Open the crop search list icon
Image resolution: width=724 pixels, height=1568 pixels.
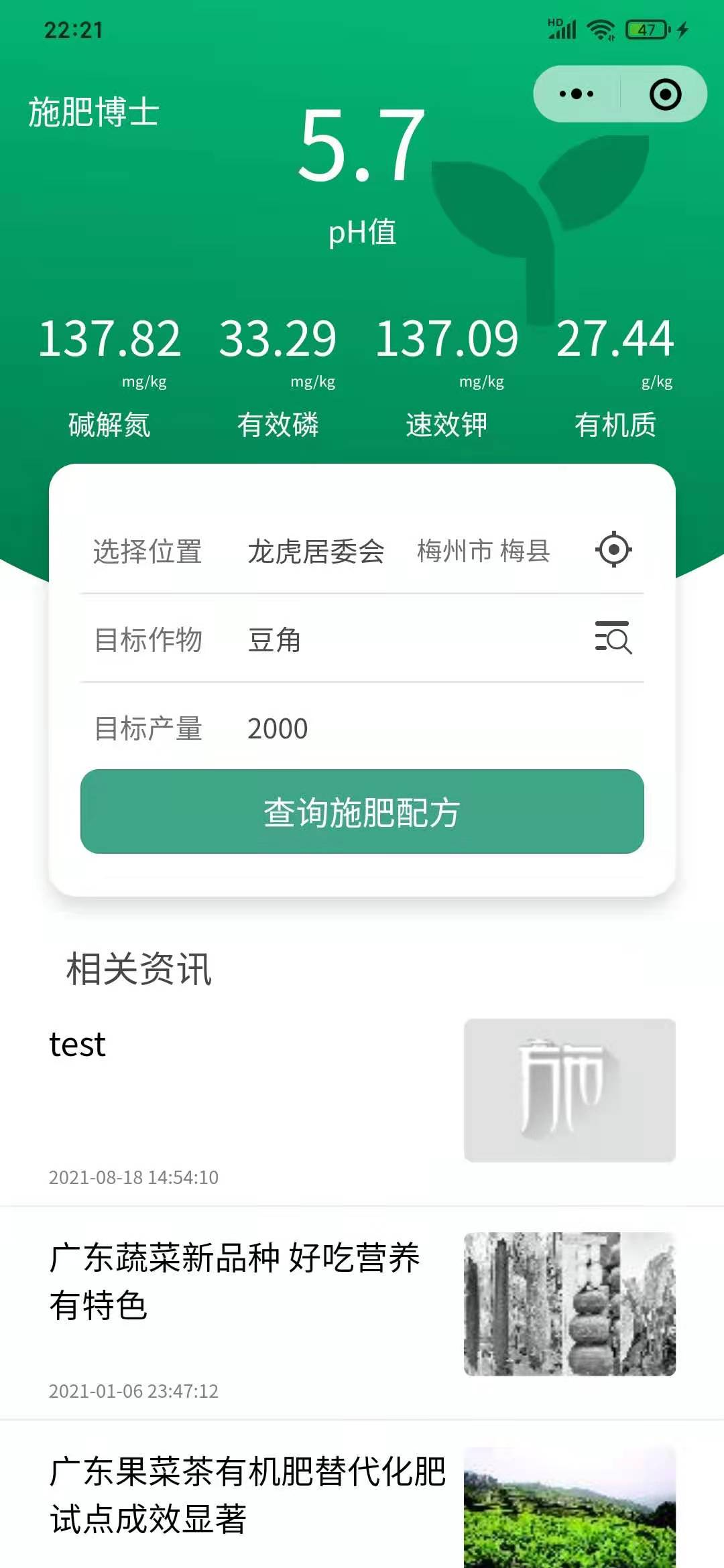613,637
